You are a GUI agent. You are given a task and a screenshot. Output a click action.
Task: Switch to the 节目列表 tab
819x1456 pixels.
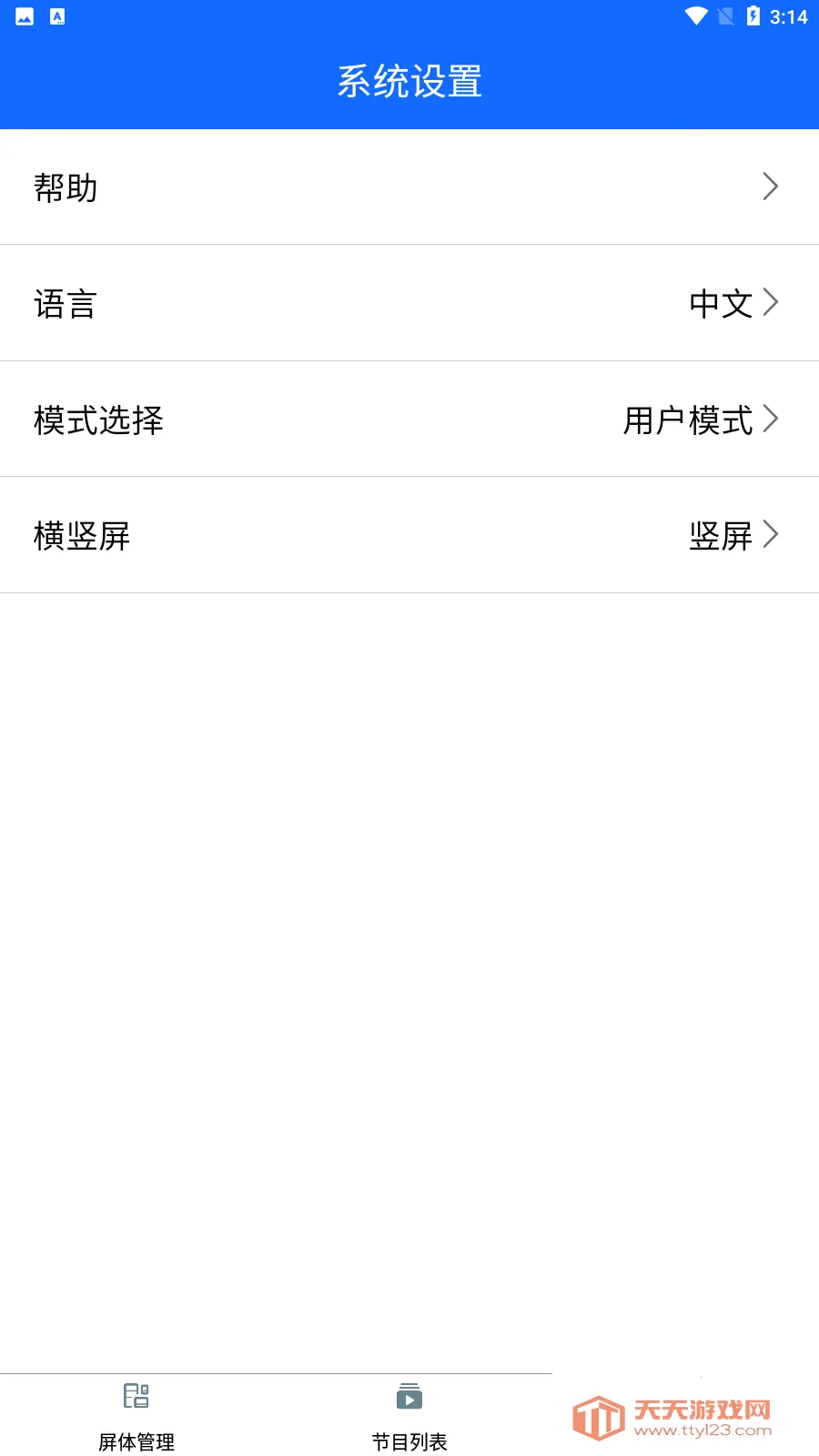(x=409, y=1415)
